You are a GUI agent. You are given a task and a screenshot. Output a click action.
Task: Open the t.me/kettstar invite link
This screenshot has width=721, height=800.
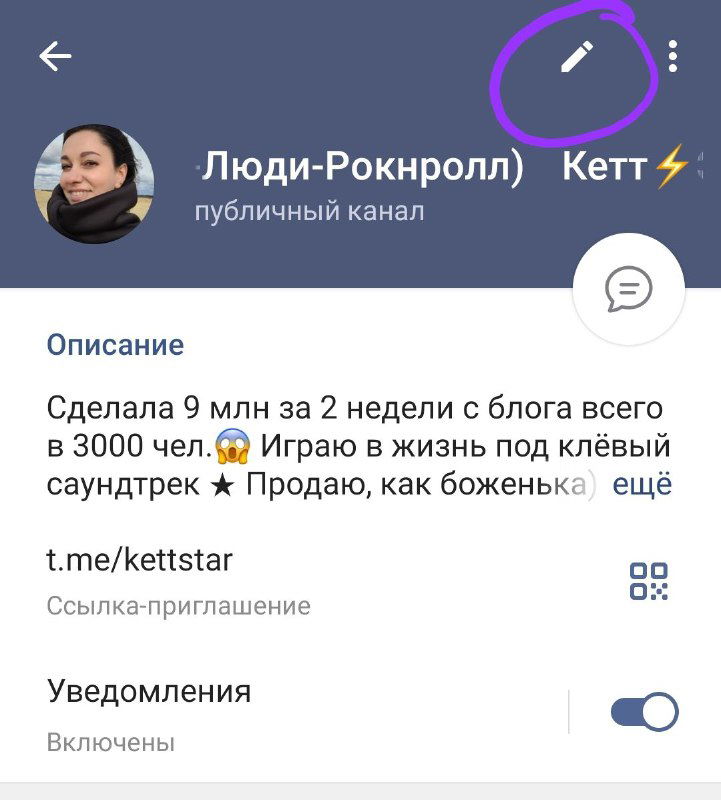click(138, 560)
